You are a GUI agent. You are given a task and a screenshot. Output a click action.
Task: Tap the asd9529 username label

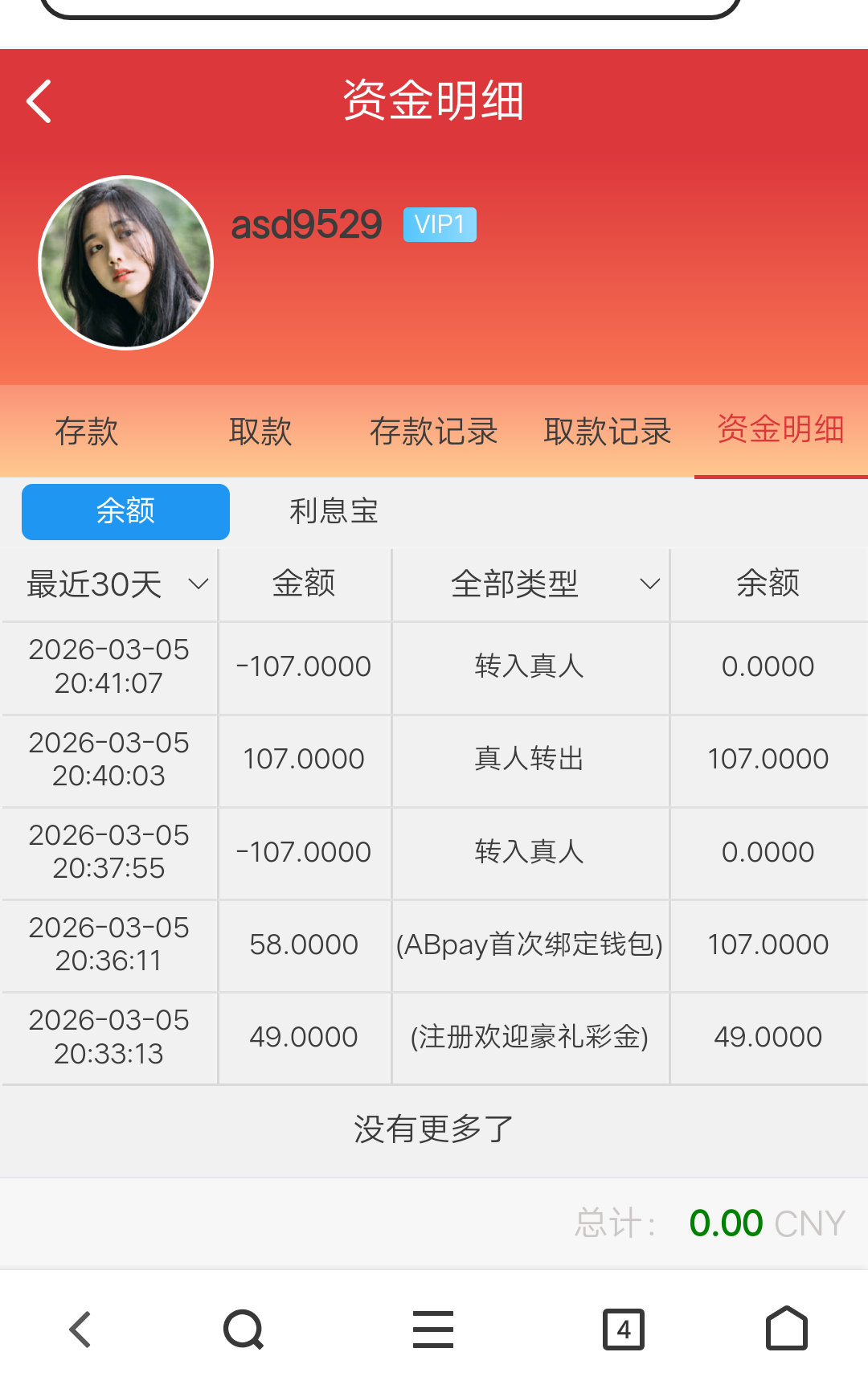tap(306, 225)
